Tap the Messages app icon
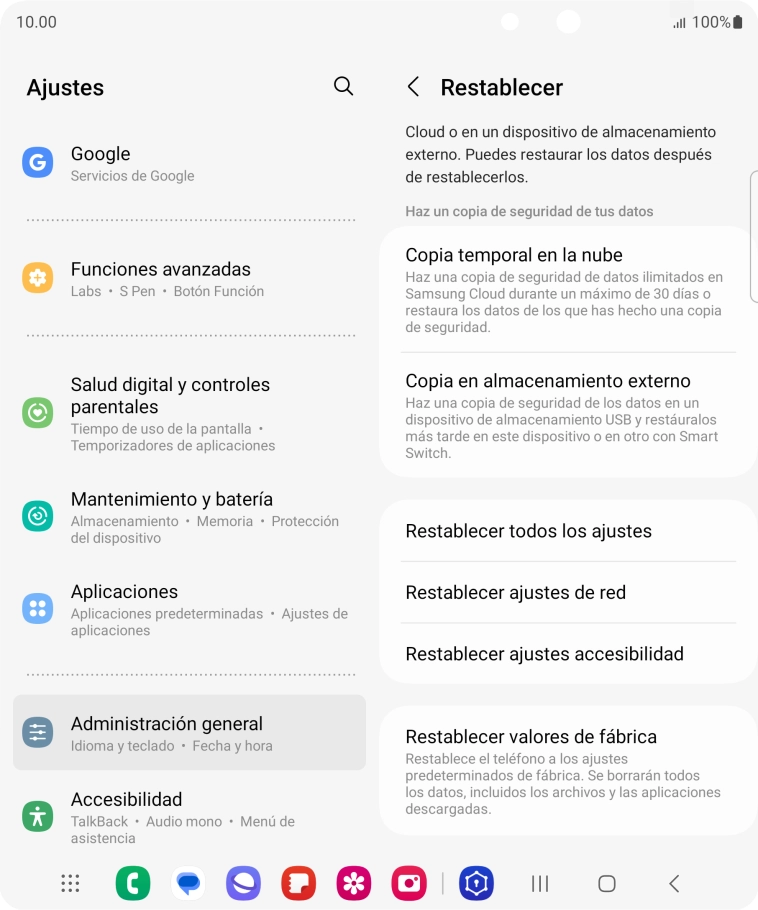Viewport: 758px width, 910px height. click(x=189, y=883)
